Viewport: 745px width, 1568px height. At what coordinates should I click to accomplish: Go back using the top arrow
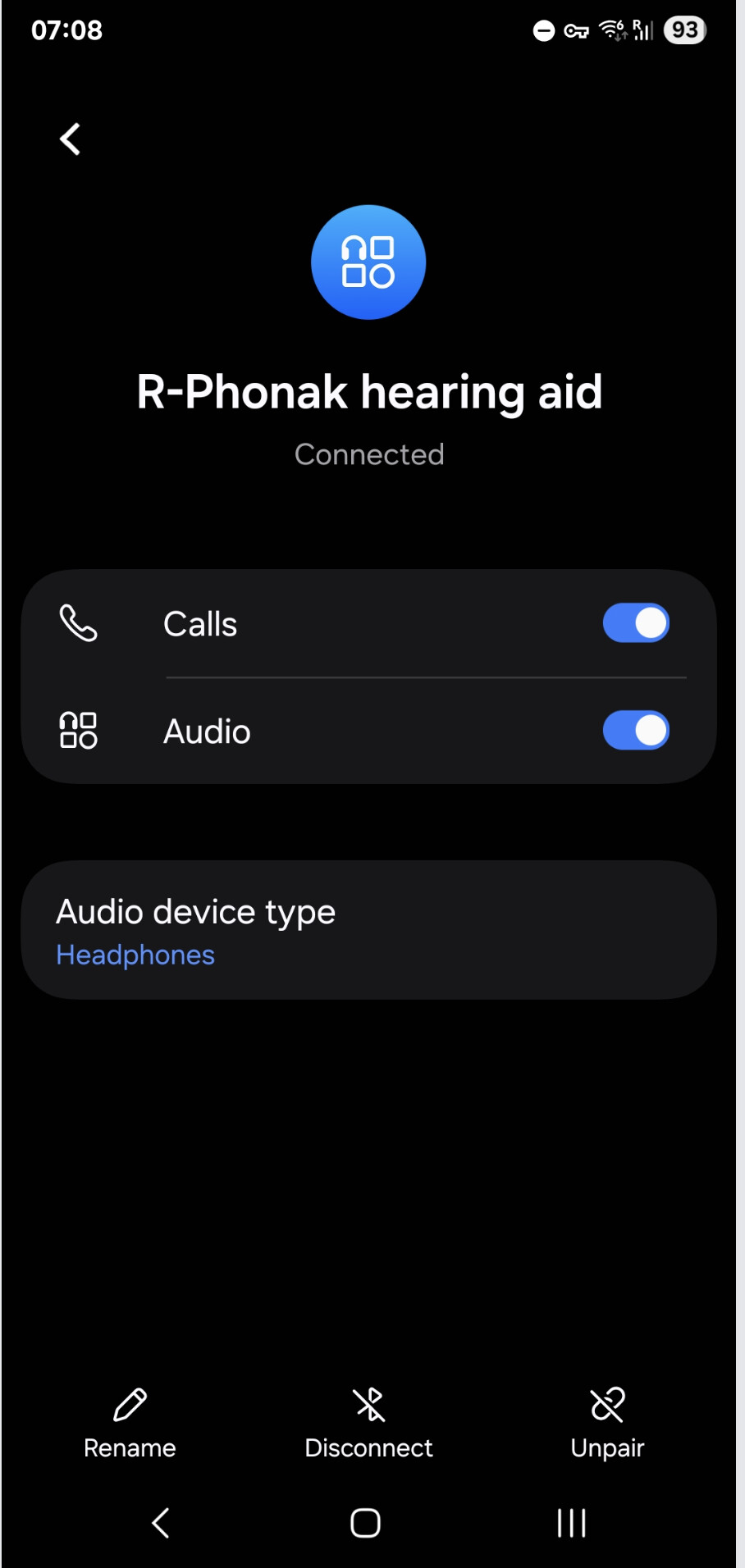click(x=71, y=139)
